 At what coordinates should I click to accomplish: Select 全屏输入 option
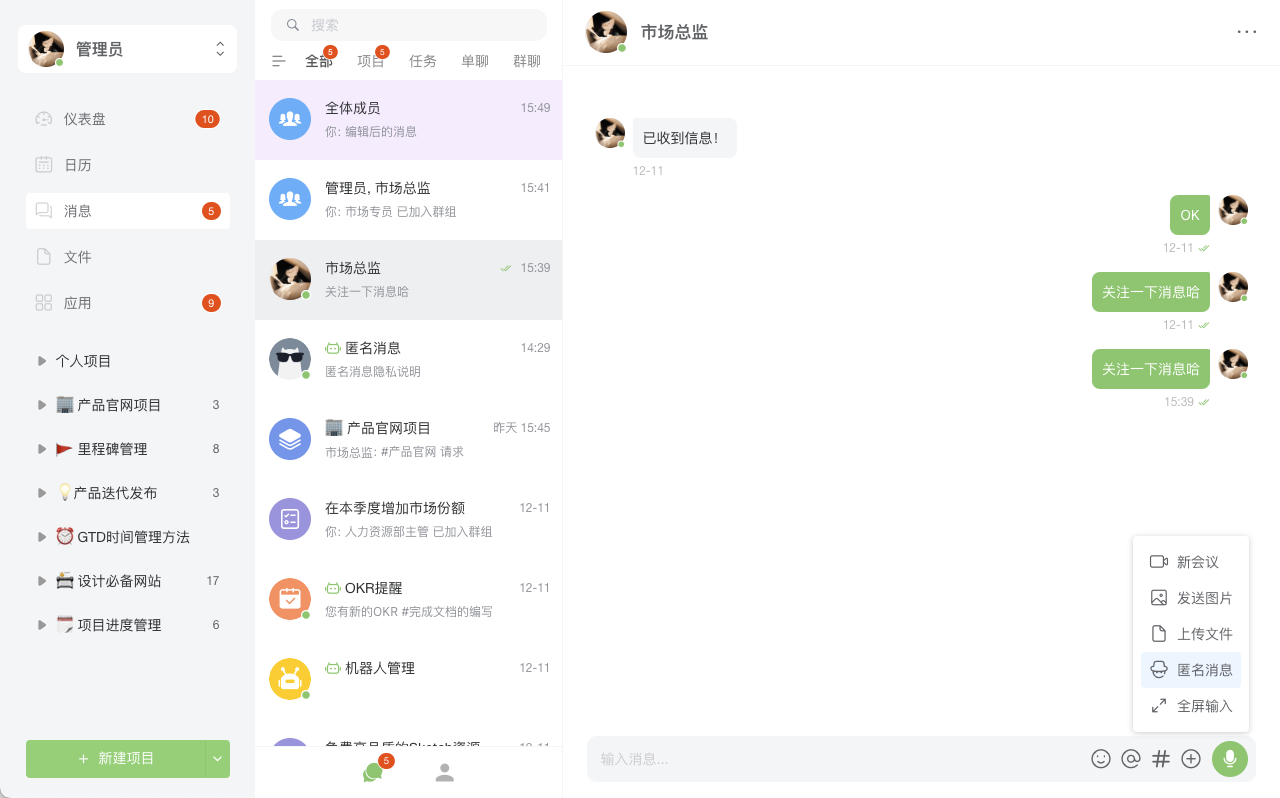(x=1191, y=706)
